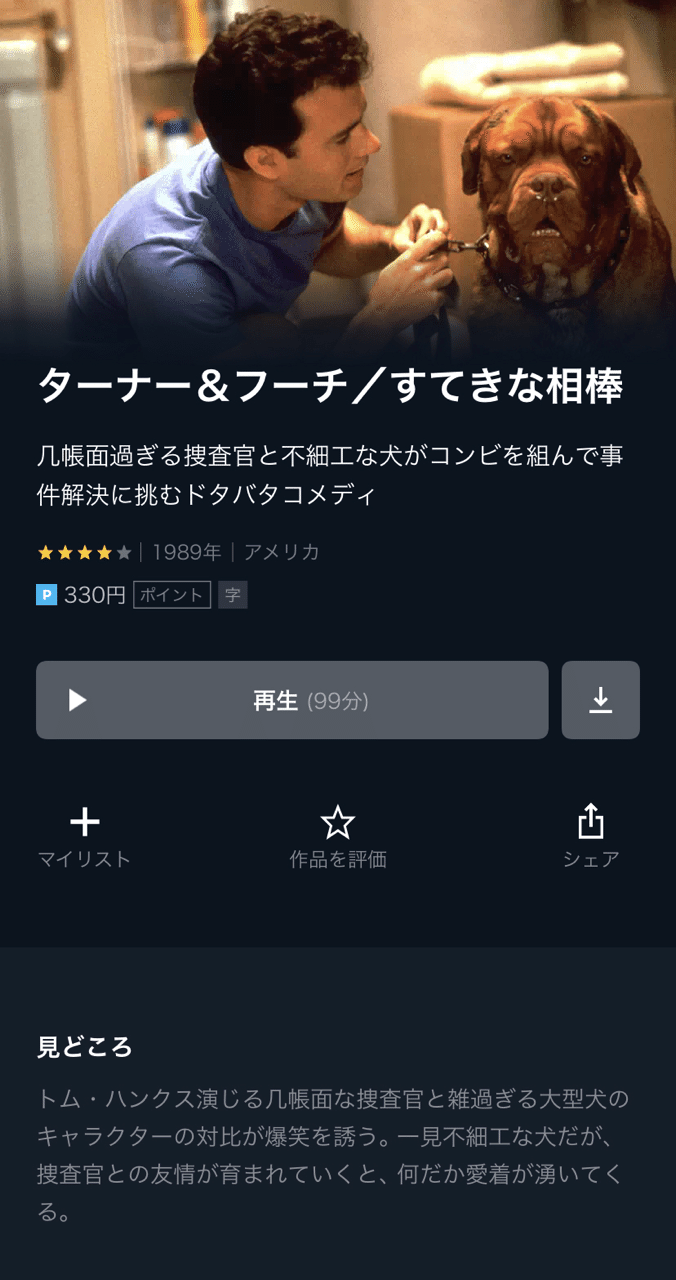This screenshot has height=1280, width=676.
Task: Download the movie for offline viewing
Action: (x=600, y=700)
